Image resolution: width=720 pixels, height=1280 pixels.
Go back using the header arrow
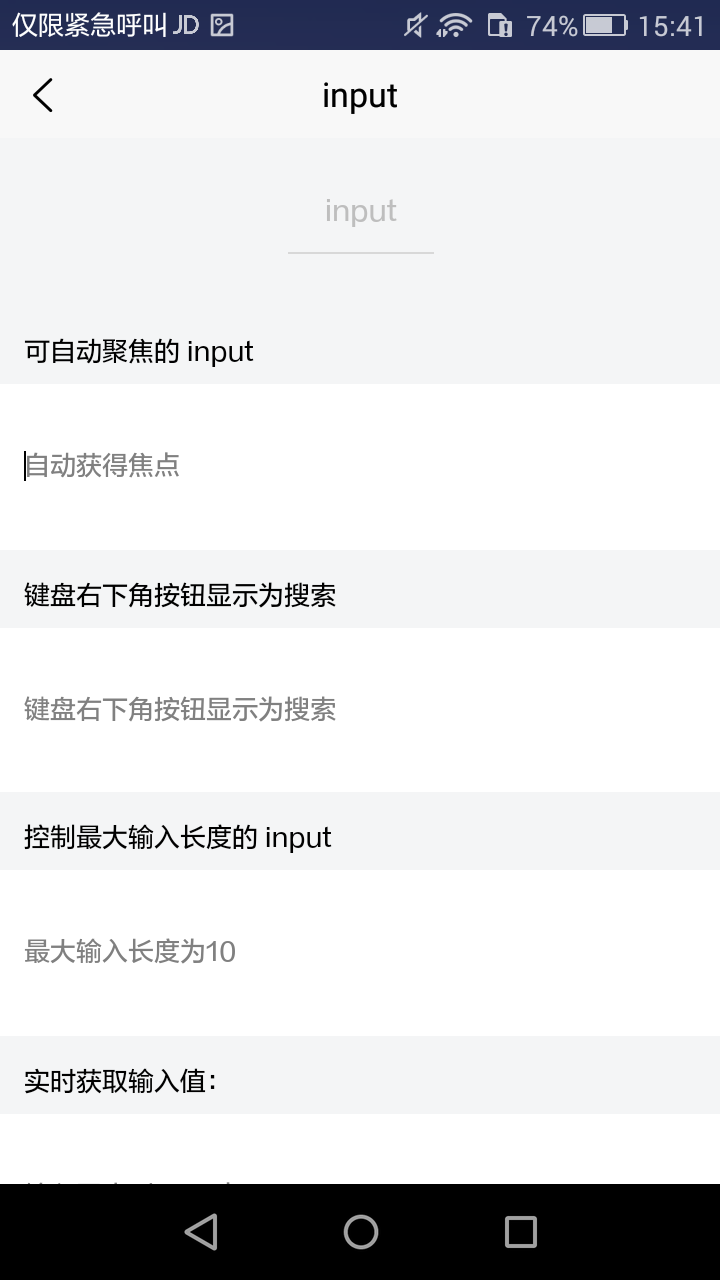[42, 95]
